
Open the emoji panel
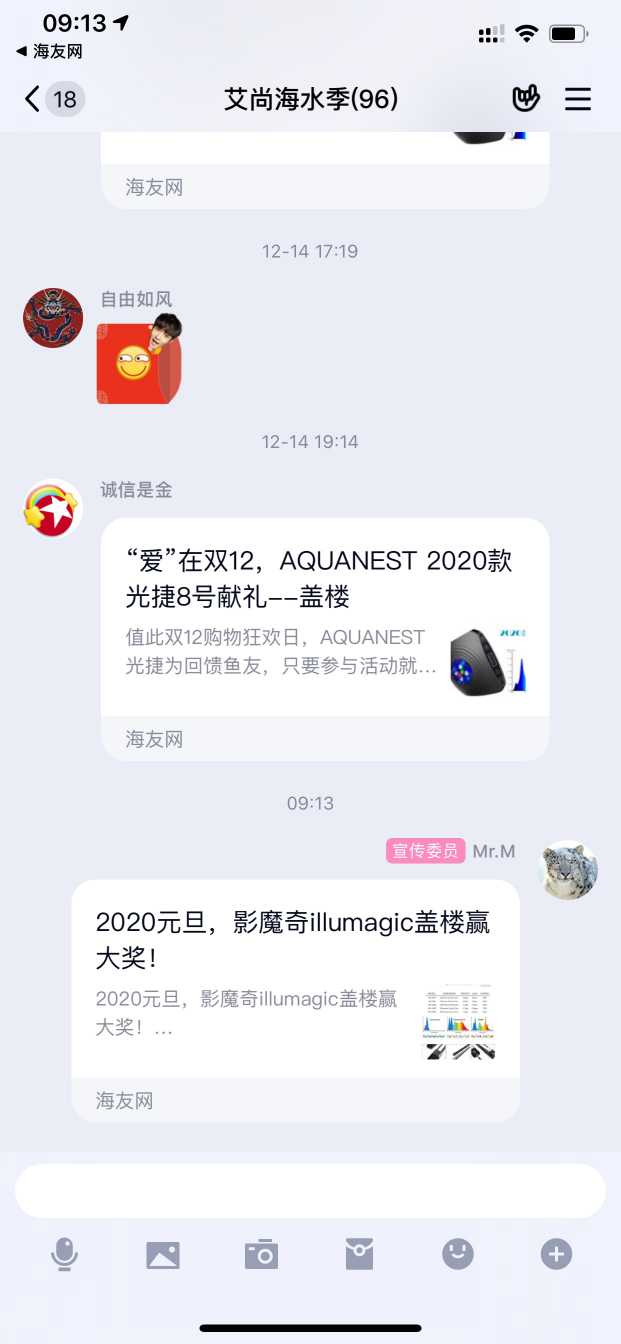pyautogui.click(x=458, y=1254)
